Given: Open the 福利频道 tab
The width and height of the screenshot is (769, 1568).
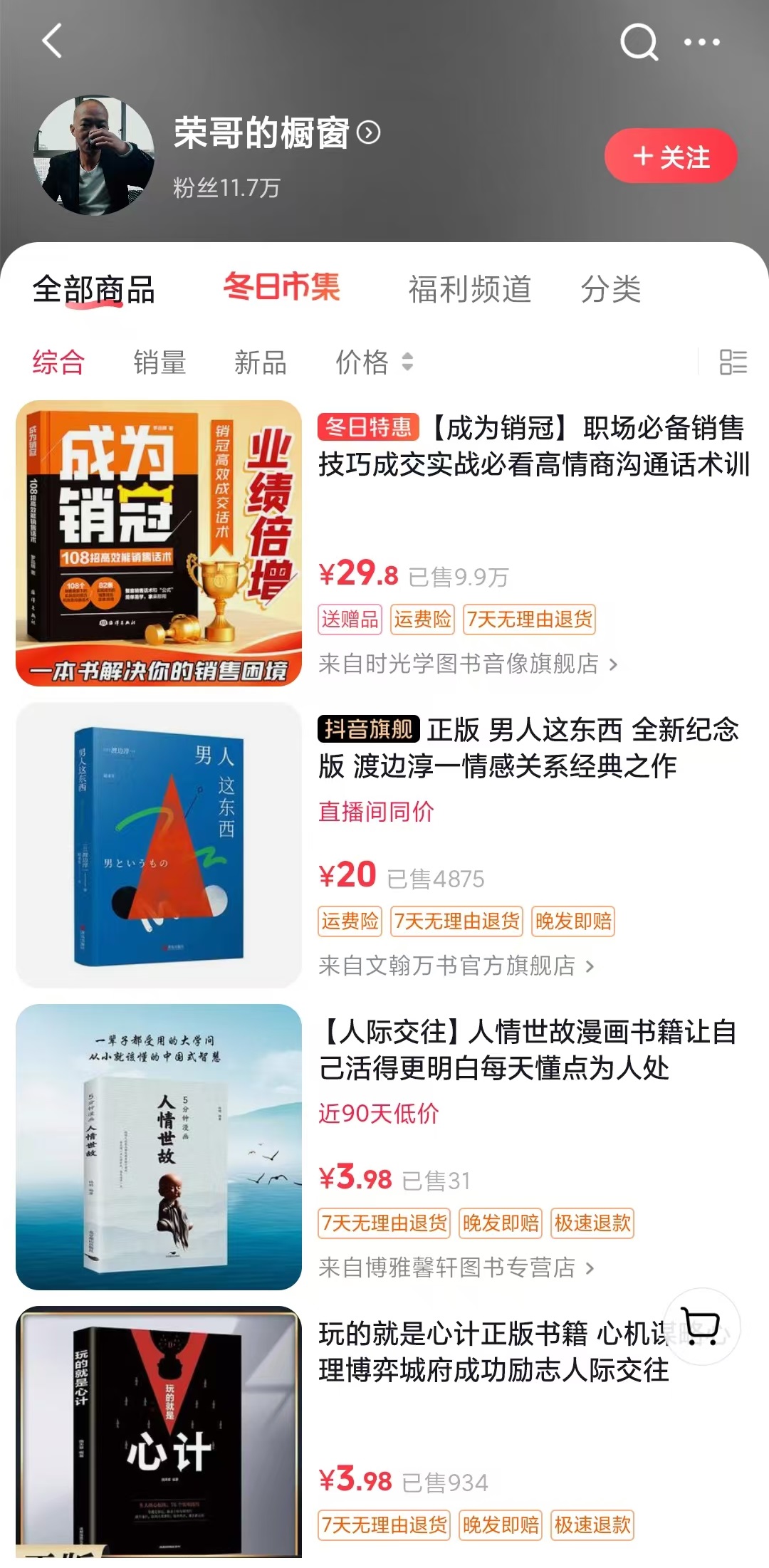Looking at the screenshot, I should 469,289.
